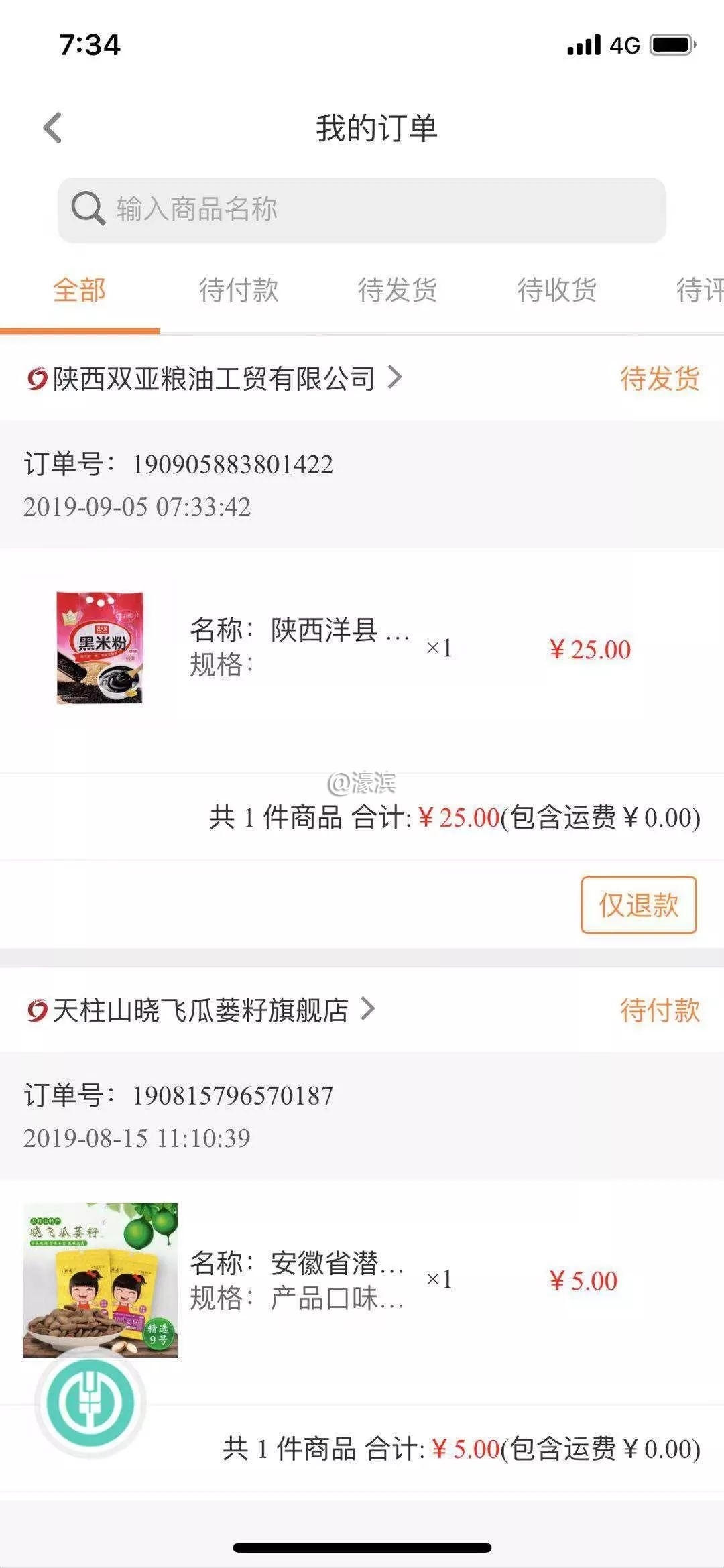Open the 黑米粉 product order item

coord(322,648)
